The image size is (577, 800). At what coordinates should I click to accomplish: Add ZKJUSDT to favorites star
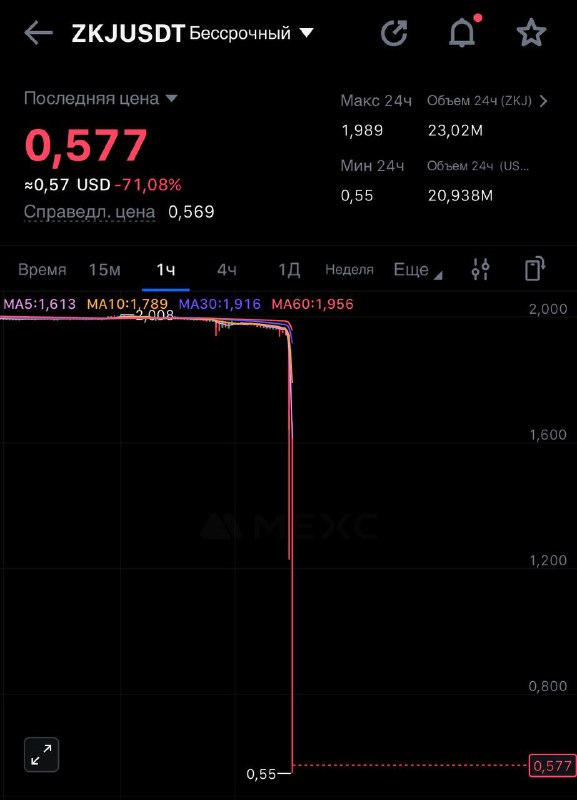pyautogui.click(x=531, y=33)
